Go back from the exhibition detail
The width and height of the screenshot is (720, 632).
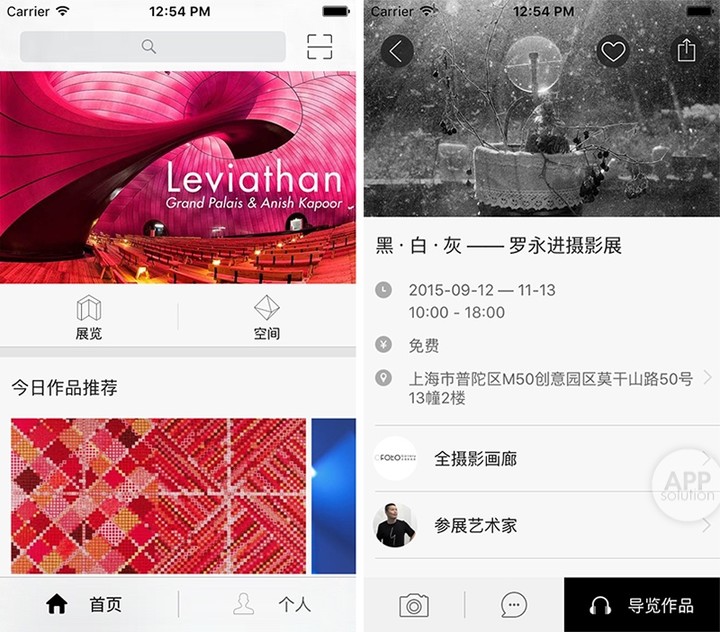click(396, 51)
